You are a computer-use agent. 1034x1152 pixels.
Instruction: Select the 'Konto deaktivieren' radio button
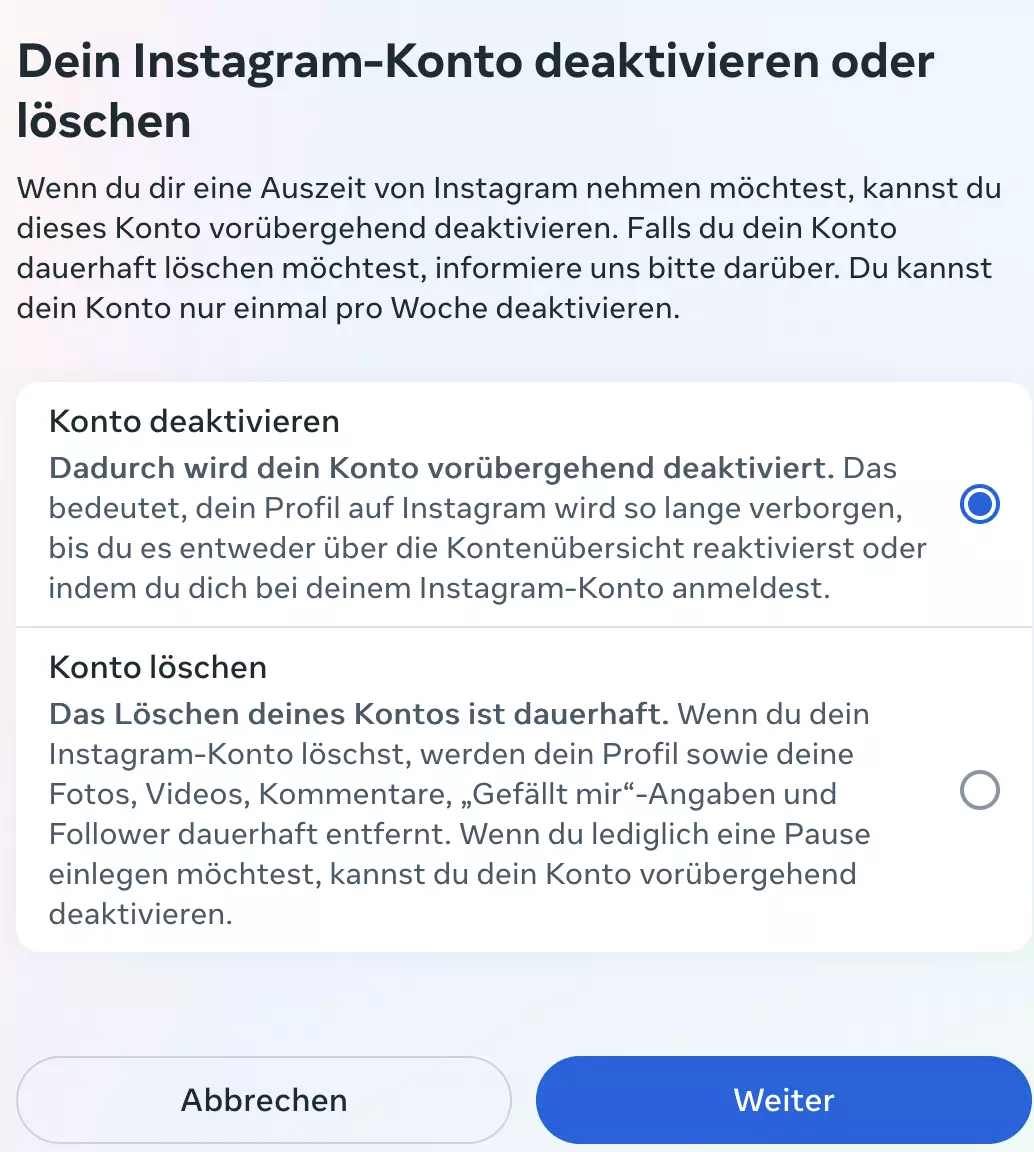click(980, 505)
